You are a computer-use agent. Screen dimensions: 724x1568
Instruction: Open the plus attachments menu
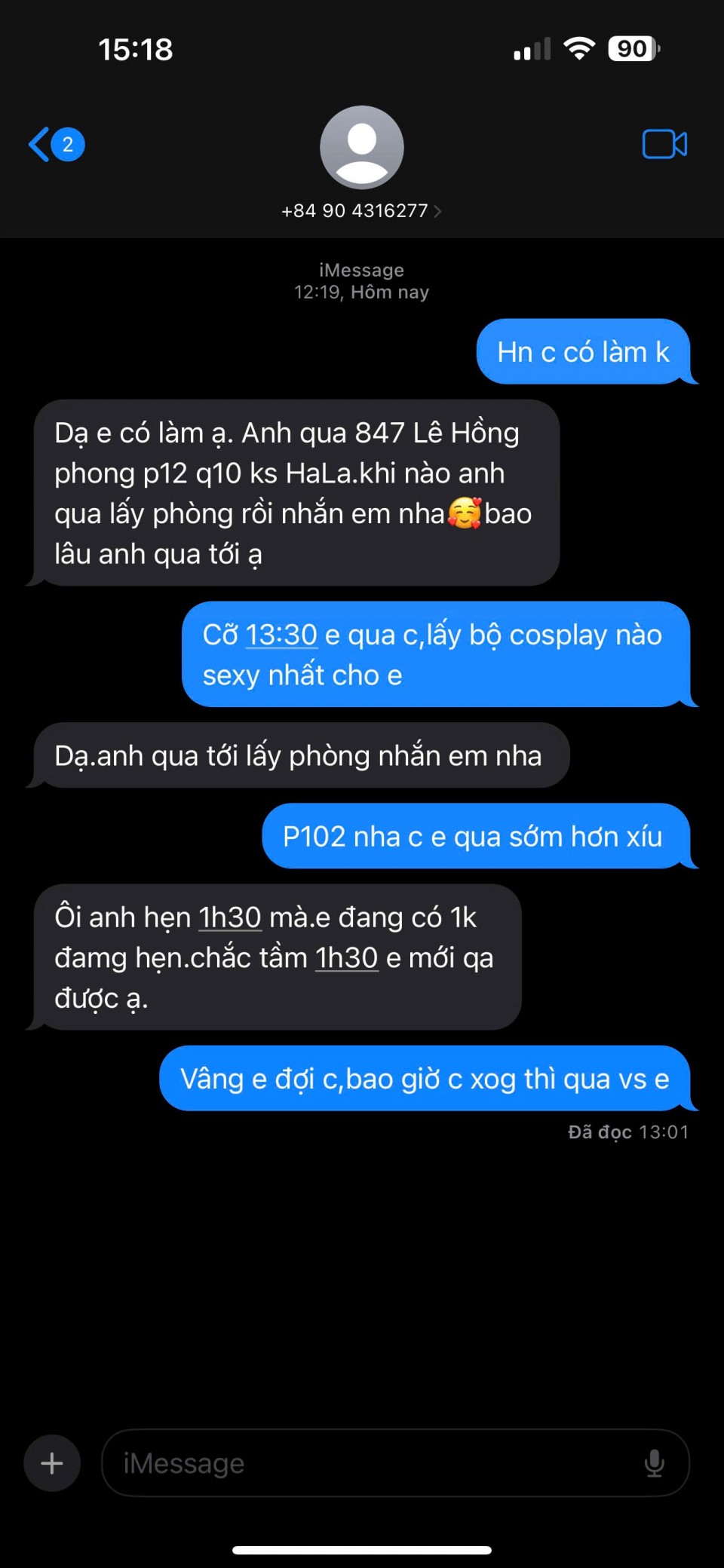click(52, 1463)
